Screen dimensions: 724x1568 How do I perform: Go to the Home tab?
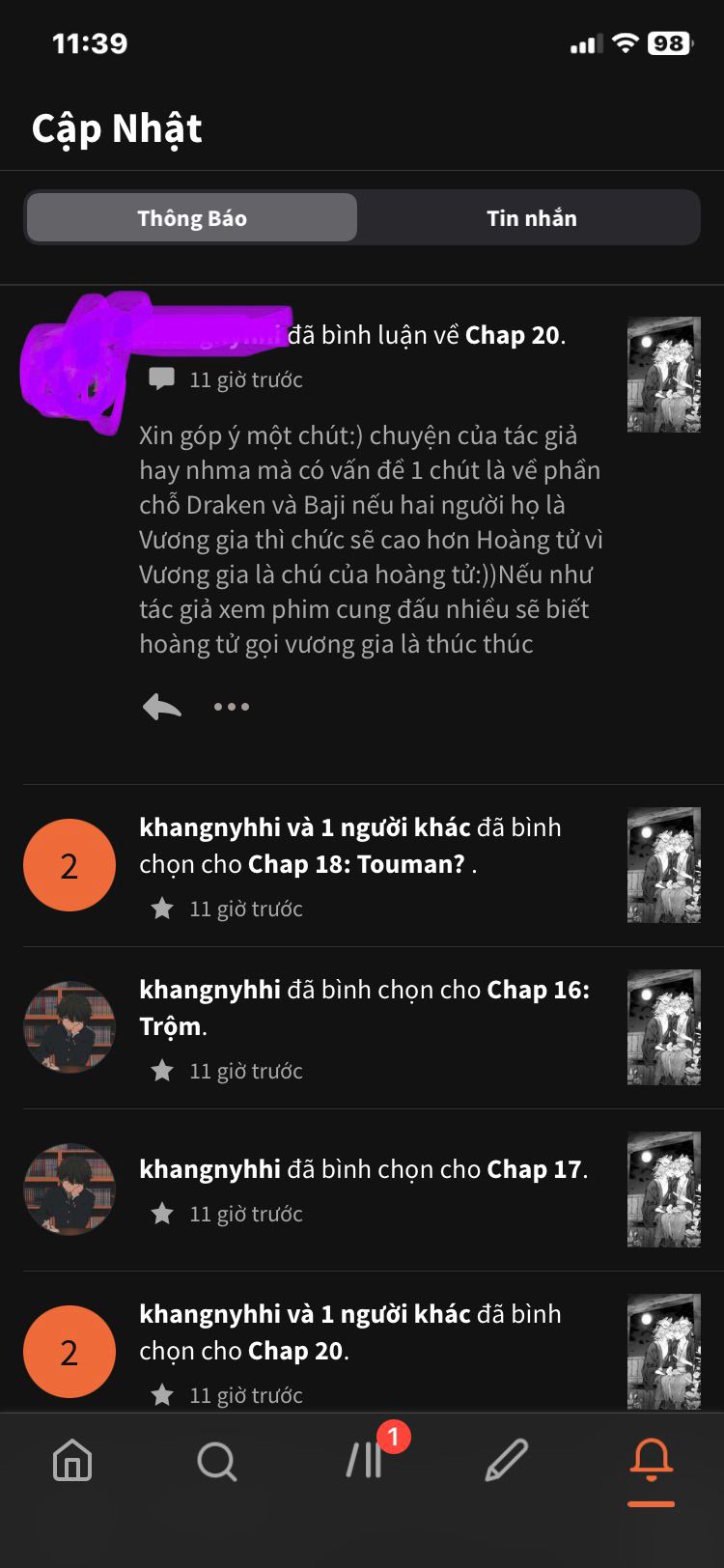click(72, 1461)
